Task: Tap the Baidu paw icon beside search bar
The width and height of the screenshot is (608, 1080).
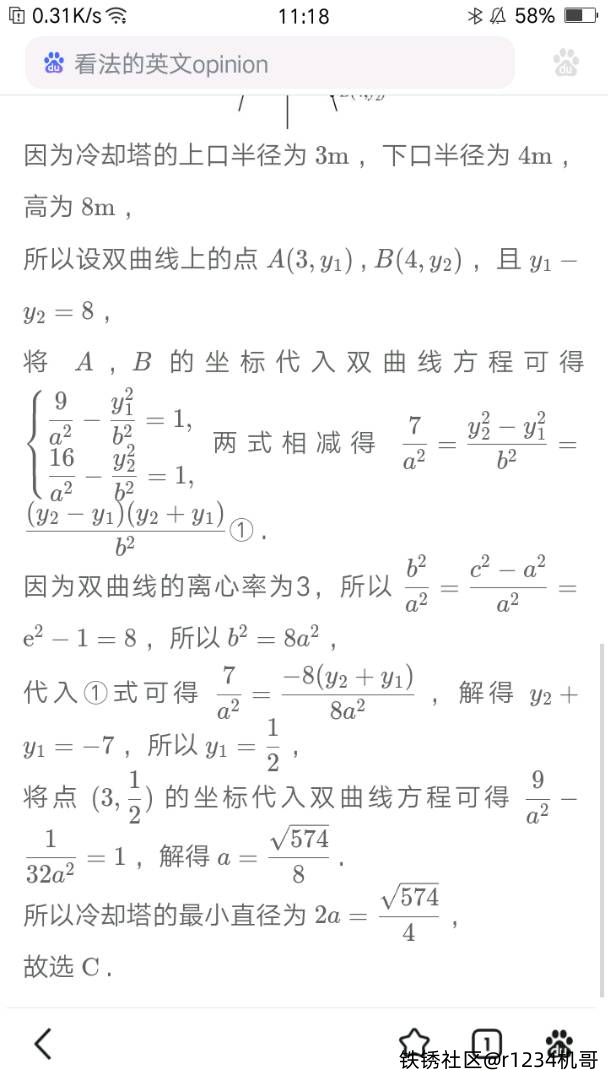Action: tap(566, 63)
